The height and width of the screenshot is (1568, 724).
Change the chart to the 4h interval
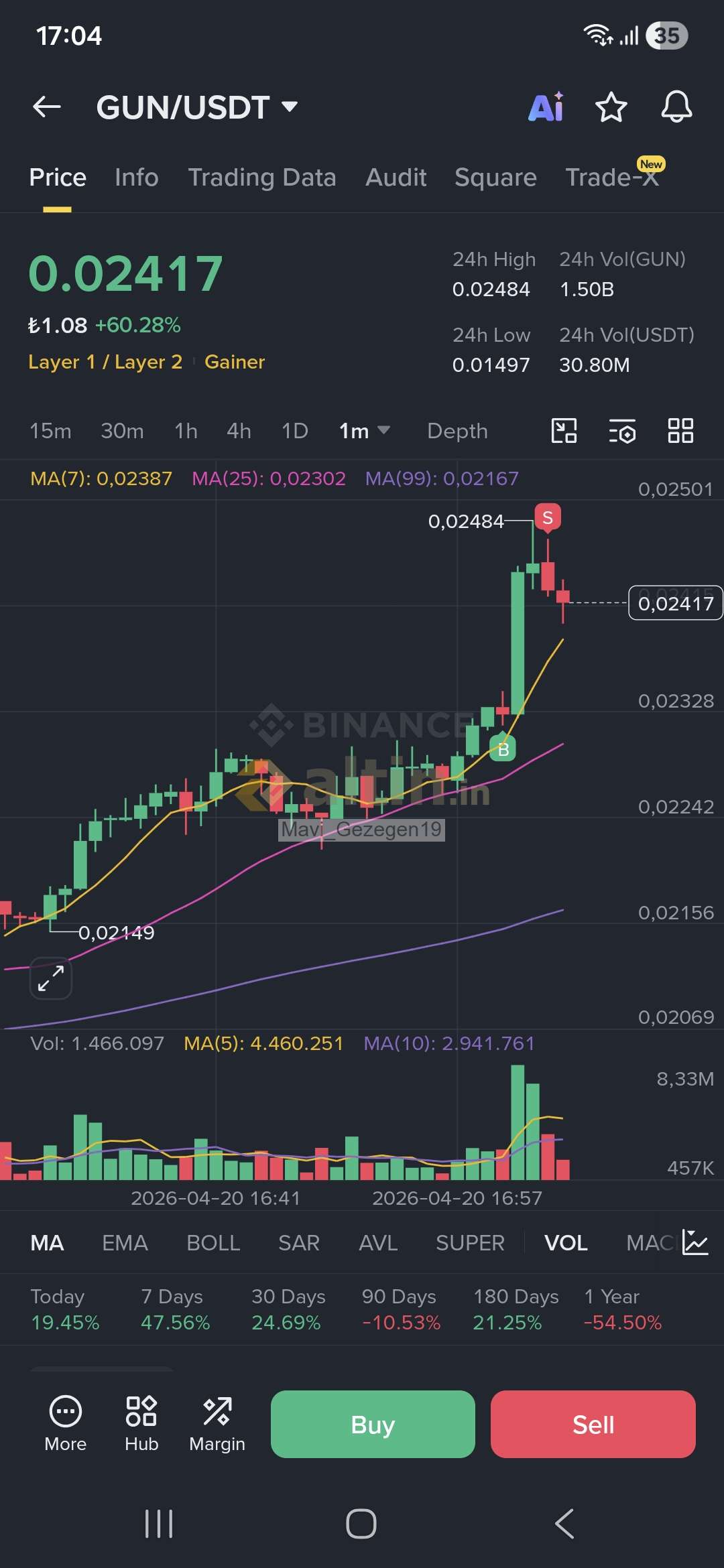239,431
